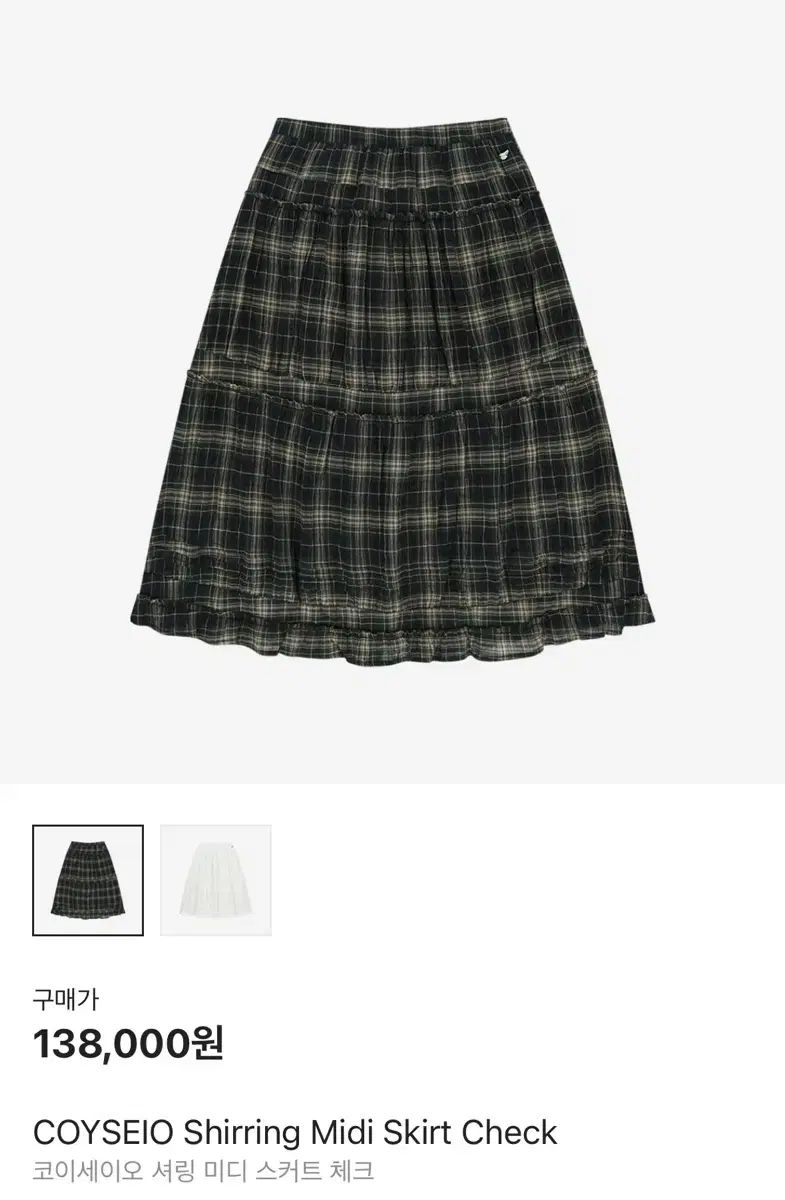785x1200 pixels.
Task: Select the black check skirt thumbnail
Action: [88, 880]
